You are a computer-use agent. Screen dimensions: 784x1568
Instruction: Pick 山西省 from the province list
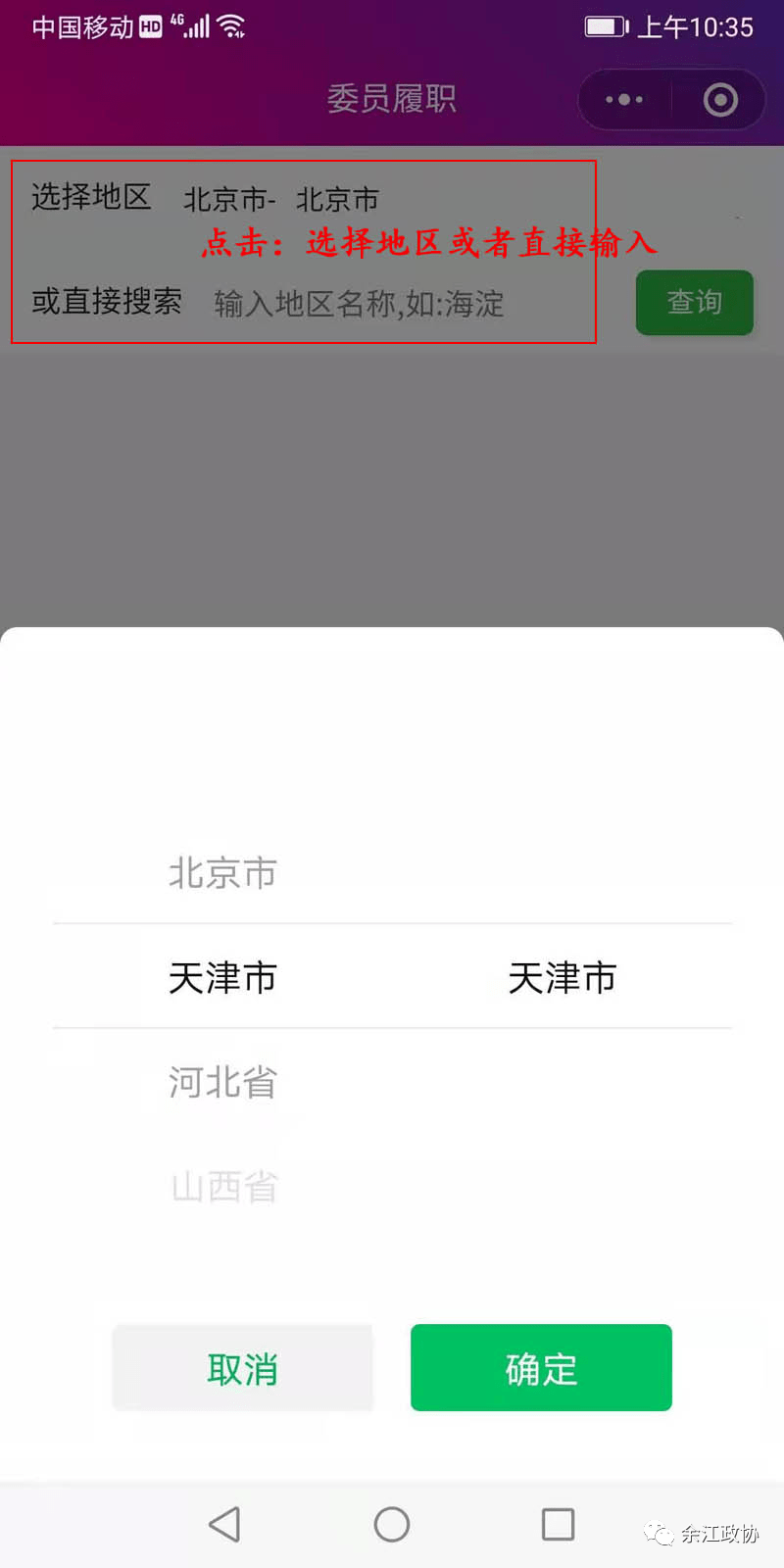click(x=222, y=1187)
